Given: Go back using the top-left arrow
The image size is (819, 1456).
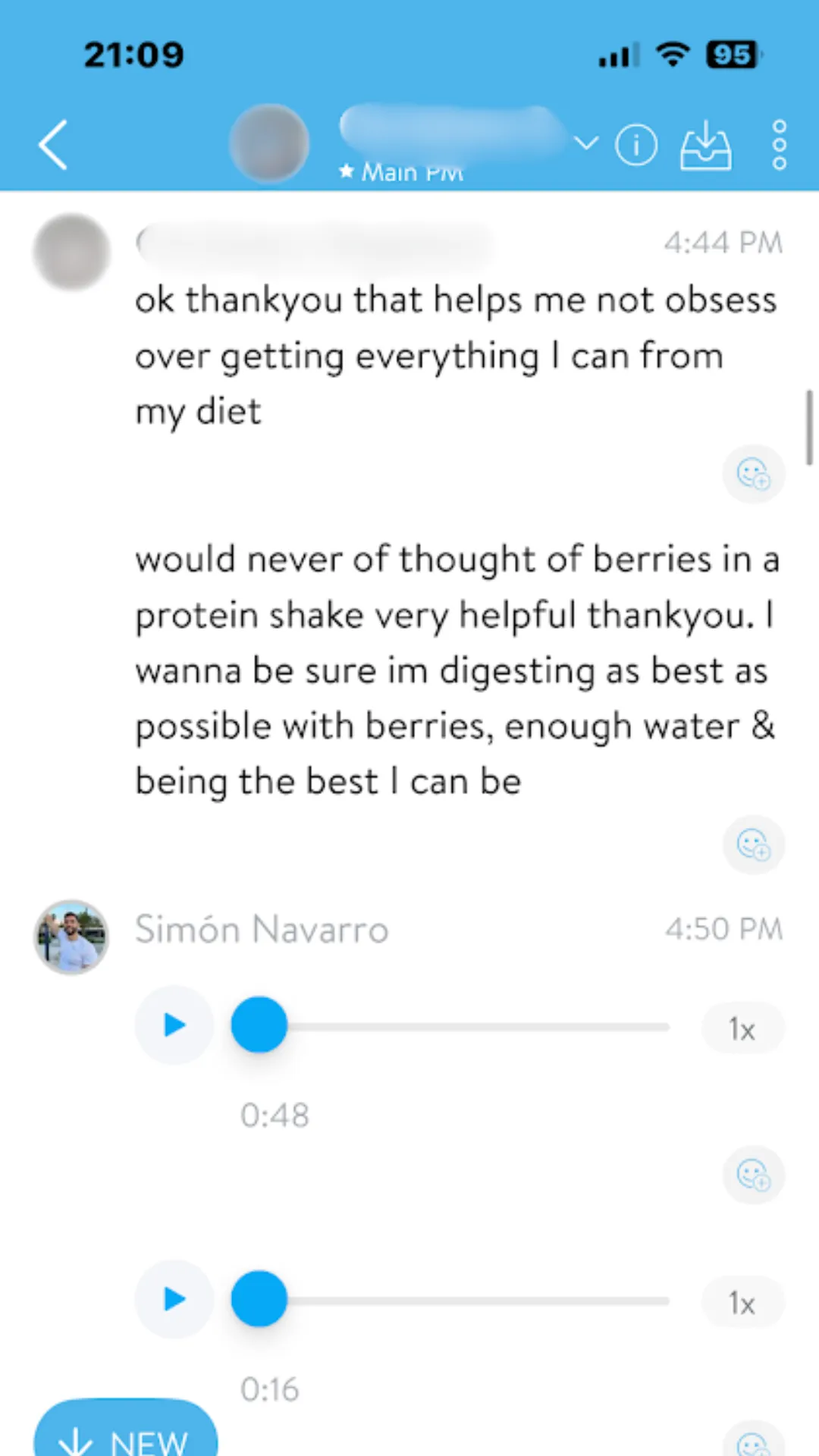Looking at the screenshot, I should [53, 144].
